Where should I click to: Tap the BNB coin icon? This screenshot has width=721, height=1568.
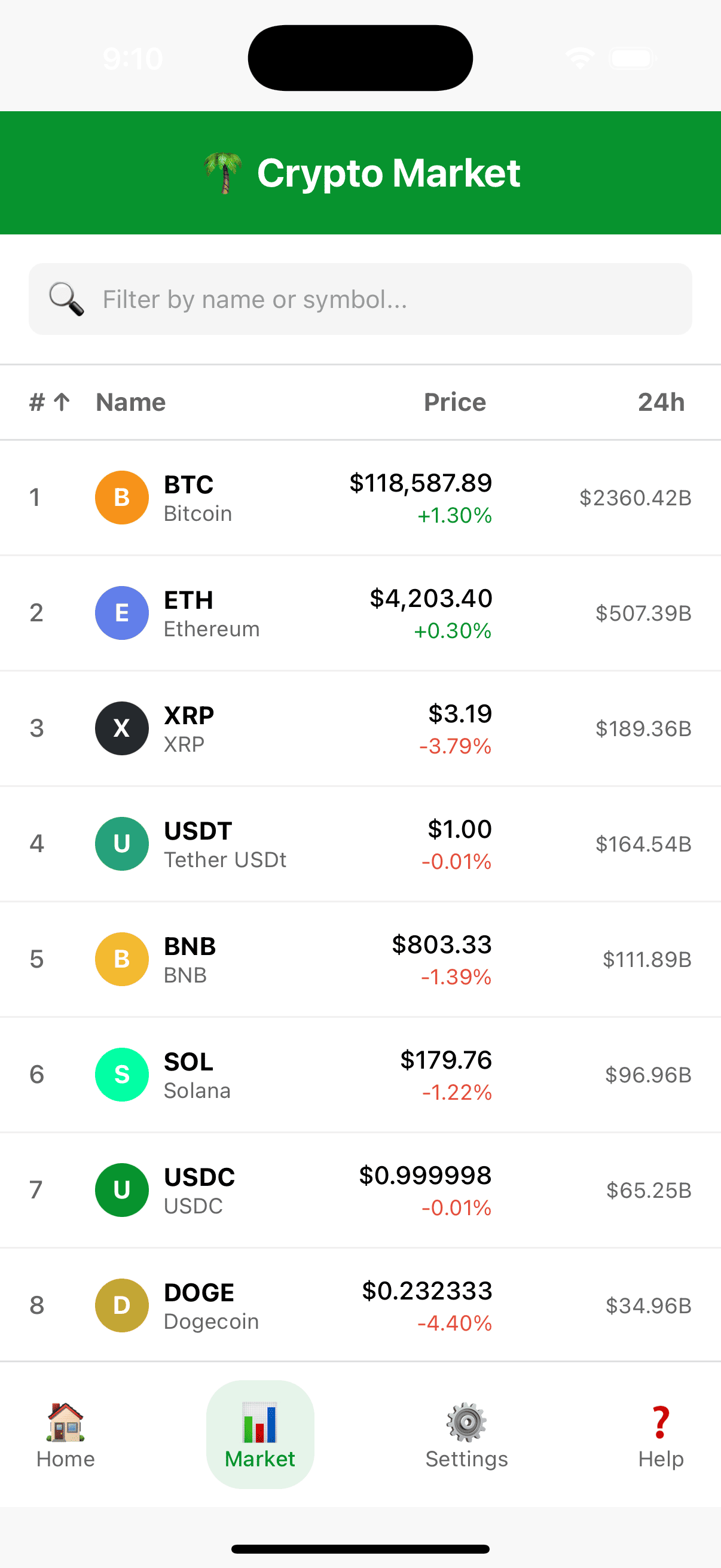(122, 959)
